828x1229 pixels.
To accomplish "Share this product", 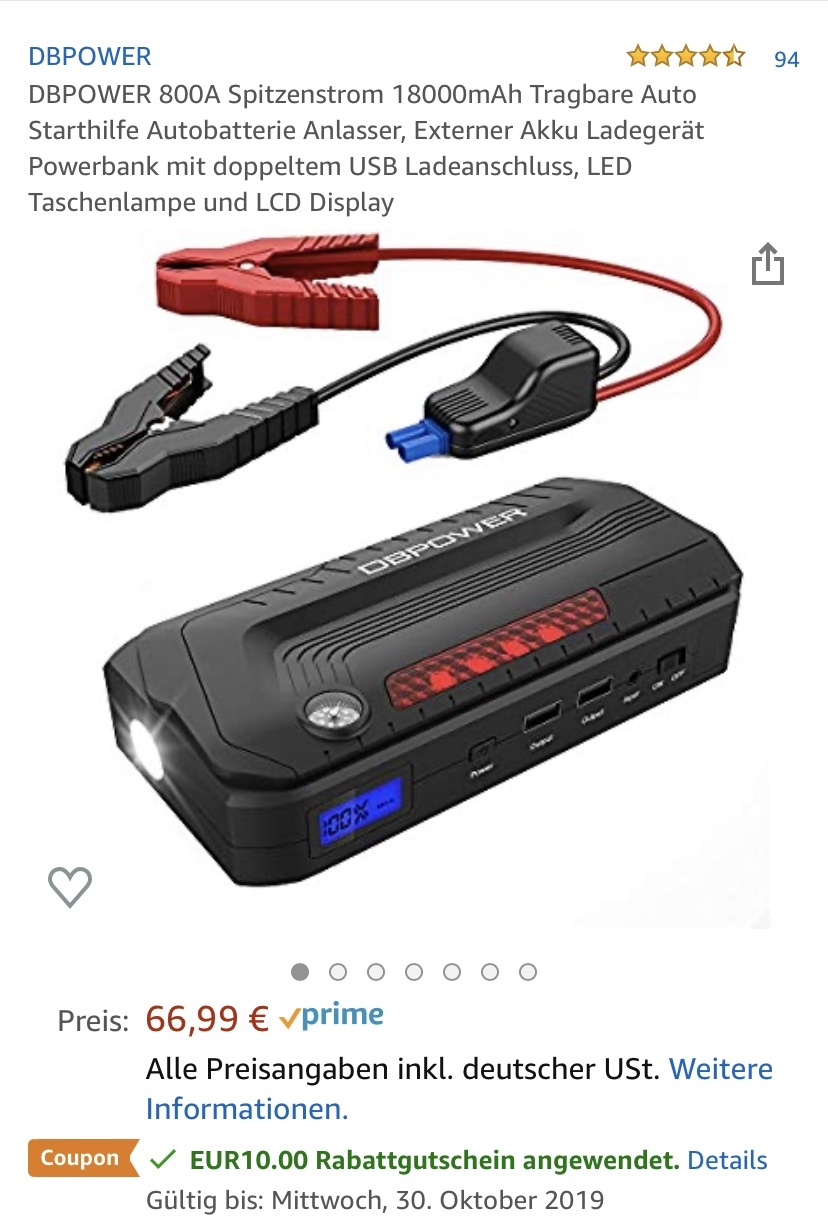I will (767, 265).
